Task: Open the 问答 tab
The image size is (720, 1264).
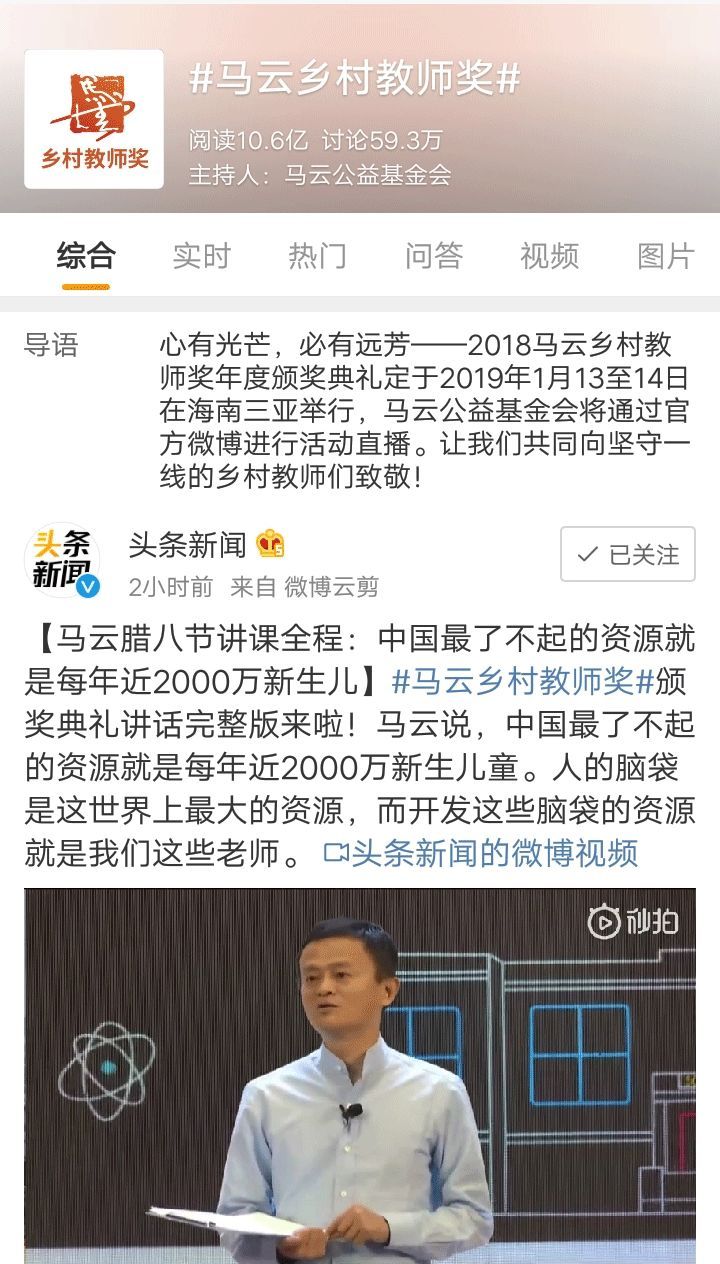Action: [433, 256]
